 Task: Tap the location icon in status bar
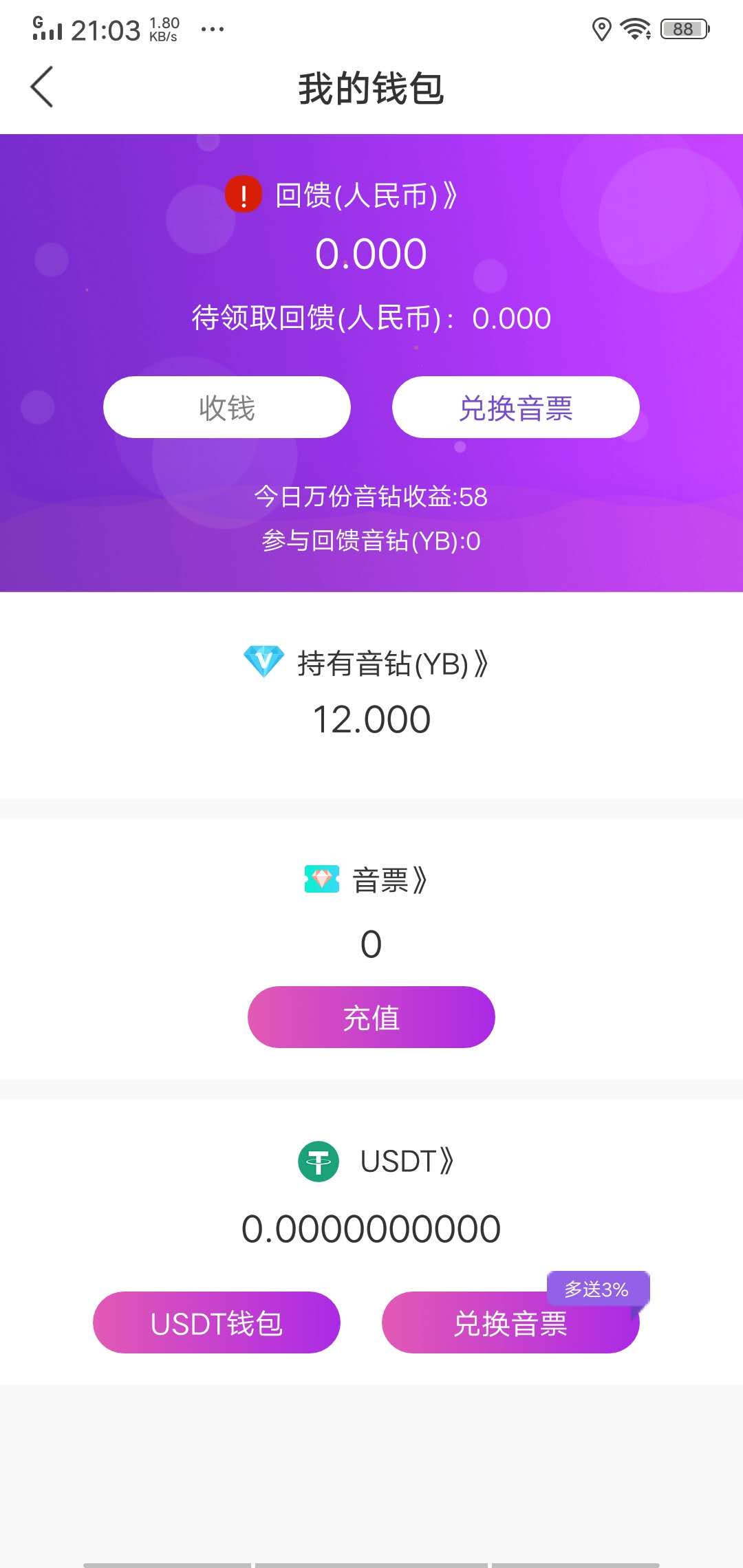tap(601, 28)
